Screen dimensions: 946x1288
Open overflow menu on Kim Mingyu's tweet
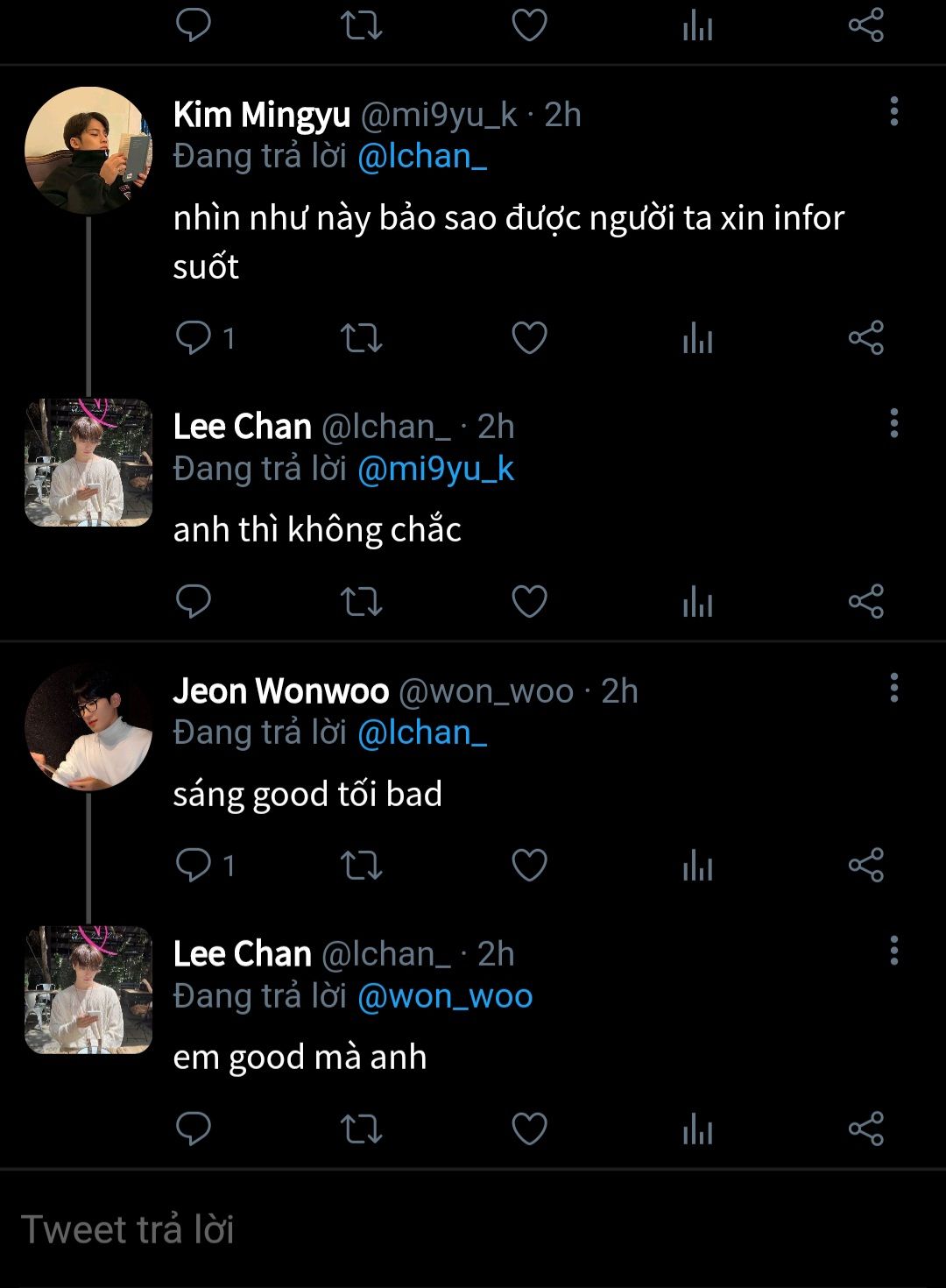coord(893,111)
